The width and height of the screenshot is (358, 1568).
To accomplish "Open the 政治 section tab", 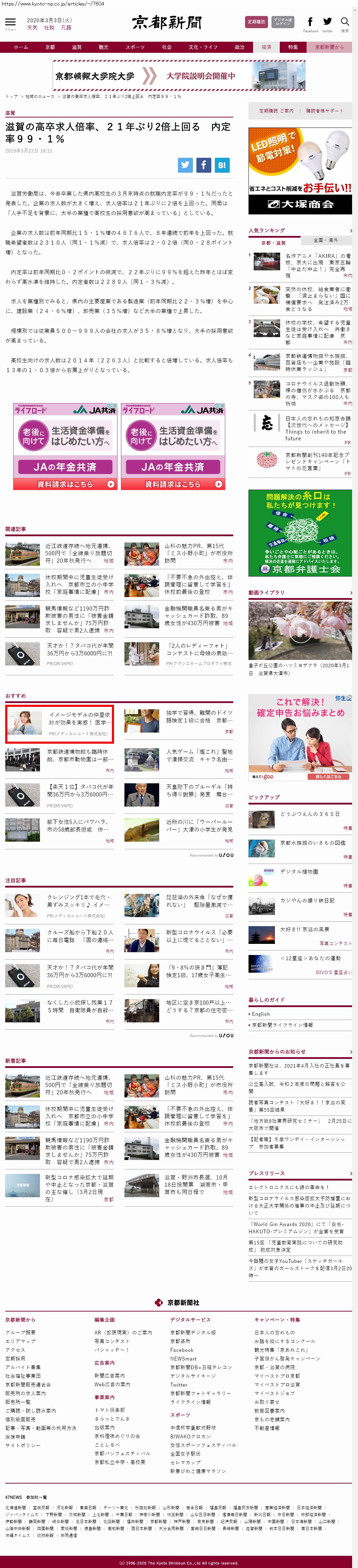I will tap(240, 47).
